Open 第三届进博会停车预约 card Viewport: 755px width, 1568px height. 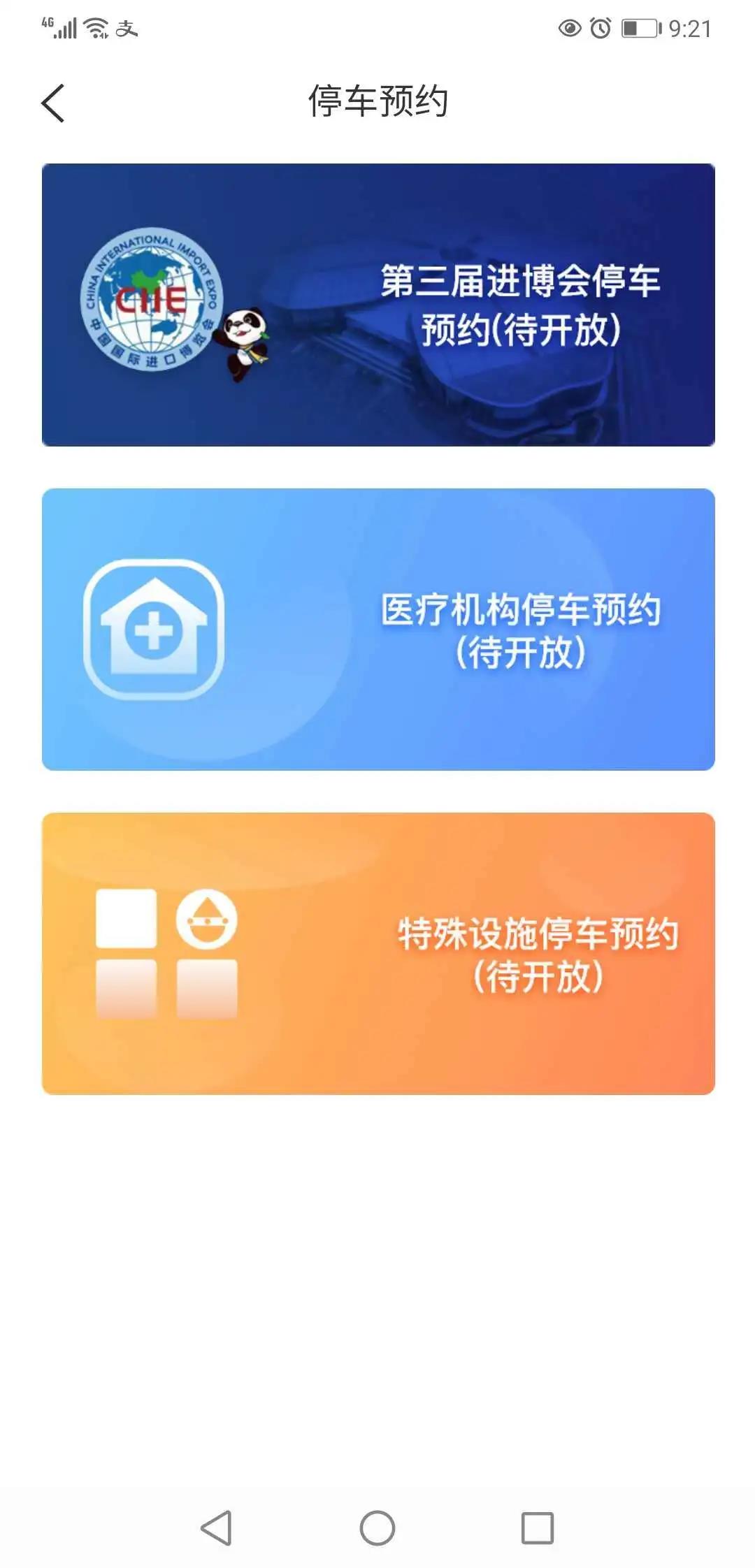[378, 305]
